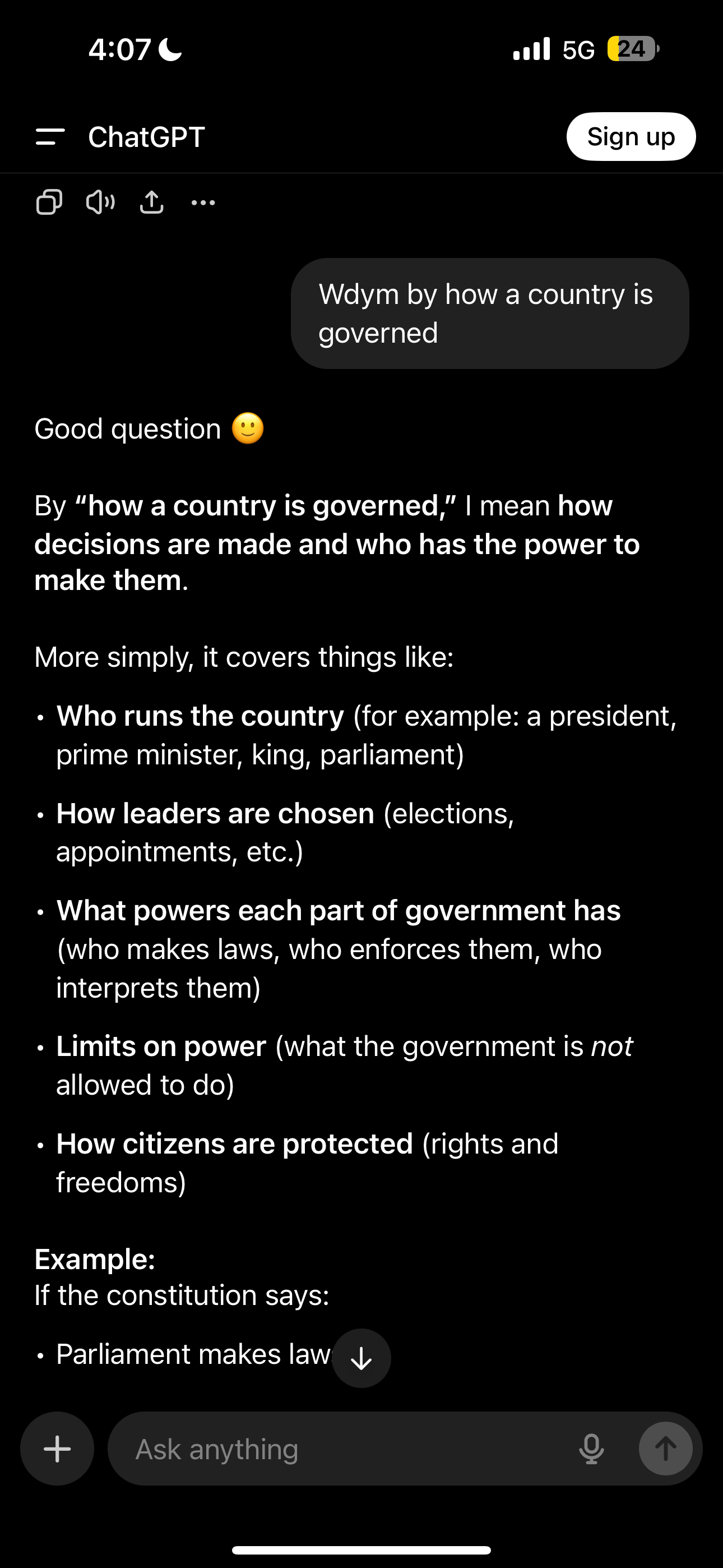Add an attachment with the plus button
The image size is (723, 1568).
(x=57, y=1449)
